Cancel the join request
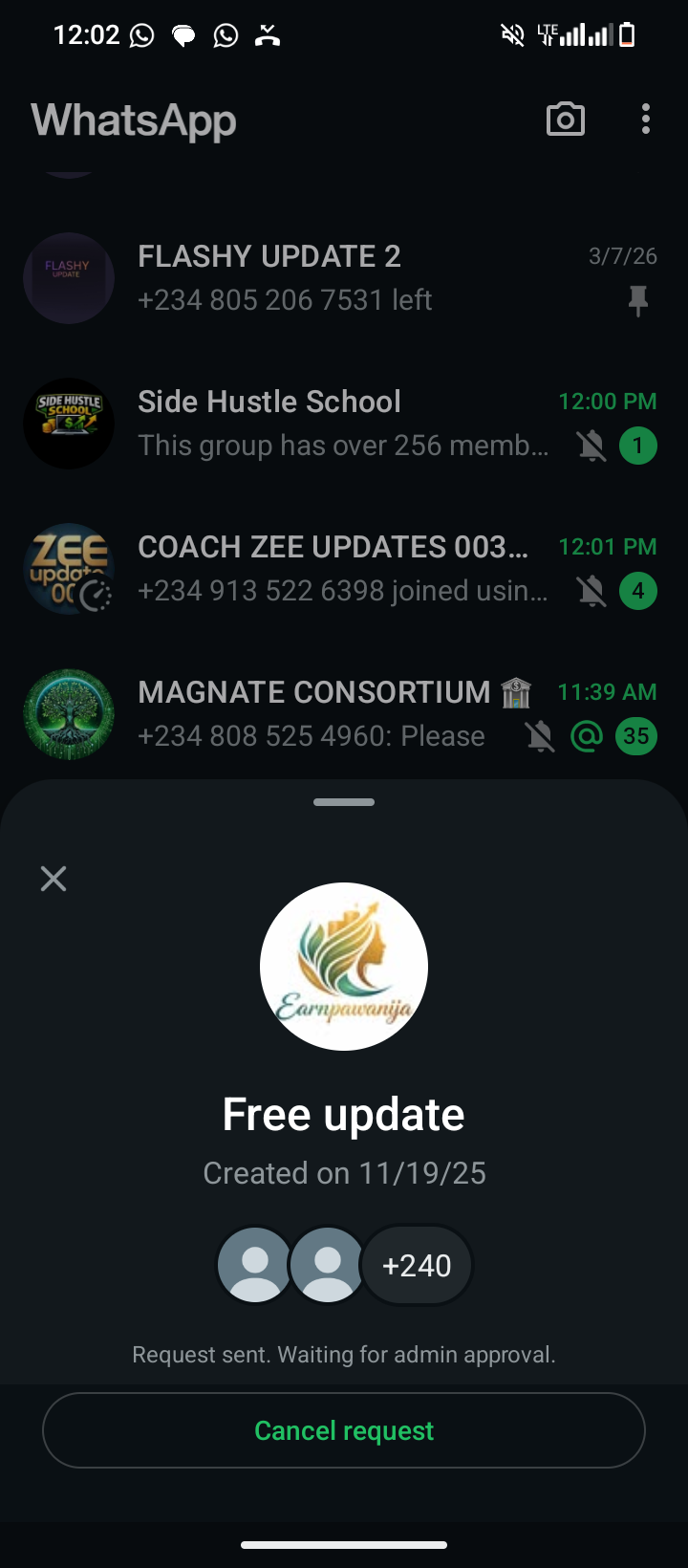688x1568 pixels. [344, 1430]
